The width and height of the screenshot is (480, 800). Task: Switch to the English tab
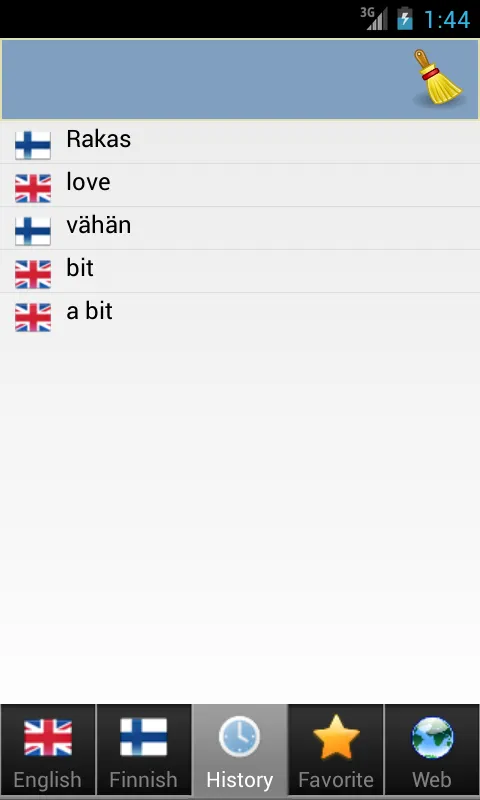click(x=48, y=751)
